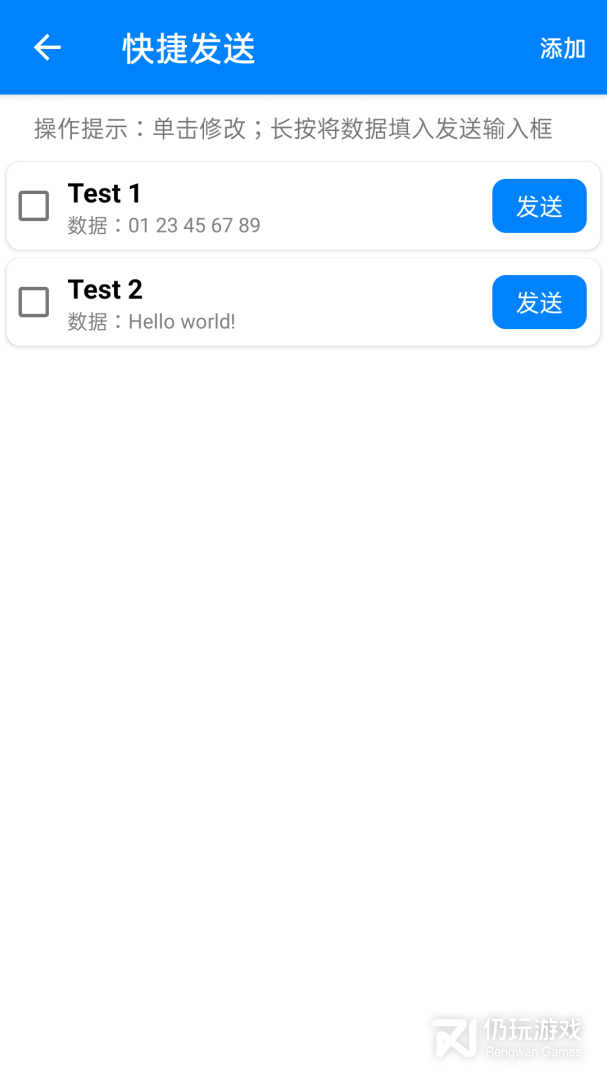Check the box for Test 1
The width and height of the screenshot is (607, 1080).
(x=34, y=206)
